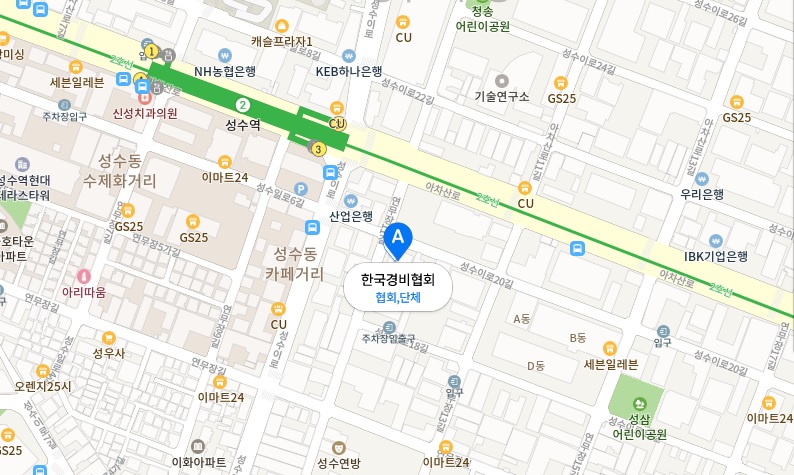Tap the KEB하나은행 map marker
794x475 pixels.
348,55
